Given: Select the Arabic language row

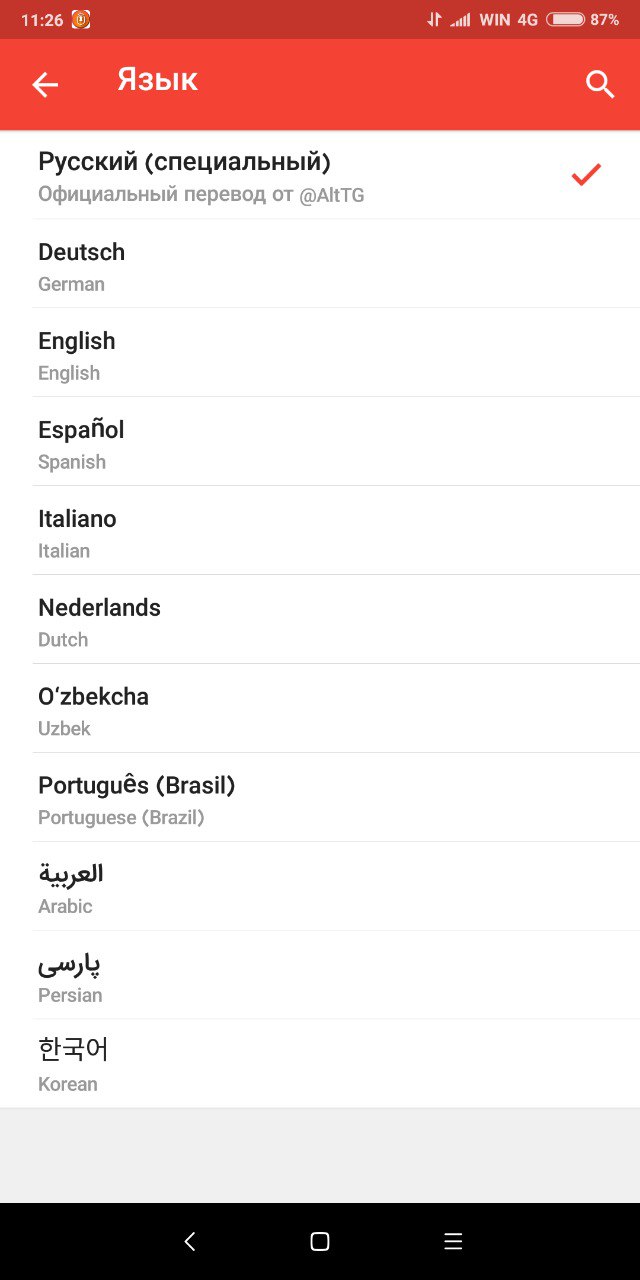Looking at the screenshot, I should coord(320,887).
